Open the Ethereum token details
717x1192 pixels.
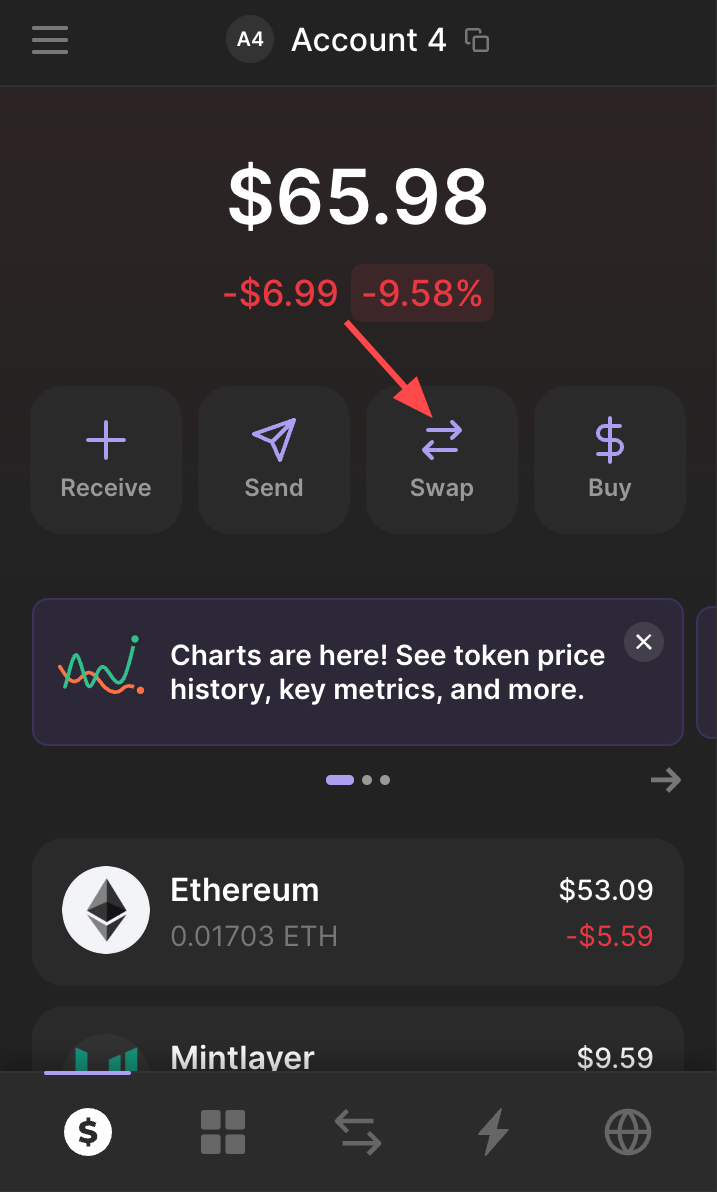coord(358,911)
